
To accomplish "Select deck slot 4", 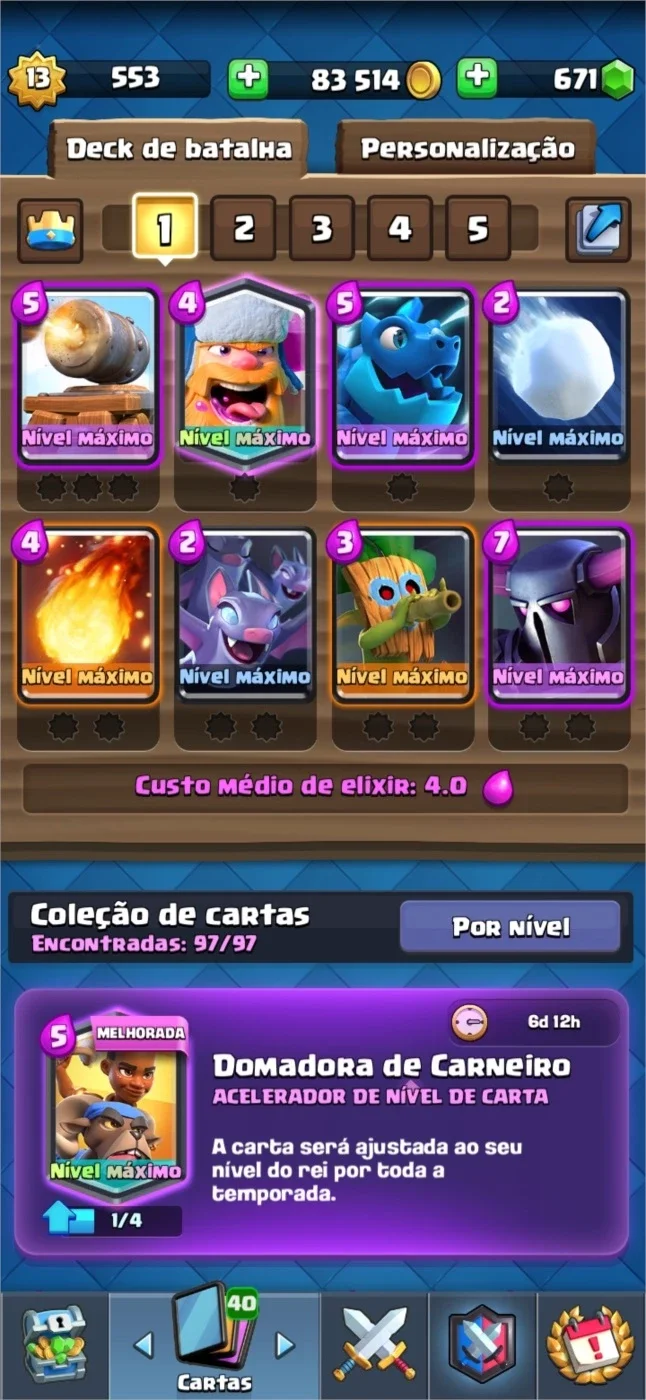I will tap(400, 229).
